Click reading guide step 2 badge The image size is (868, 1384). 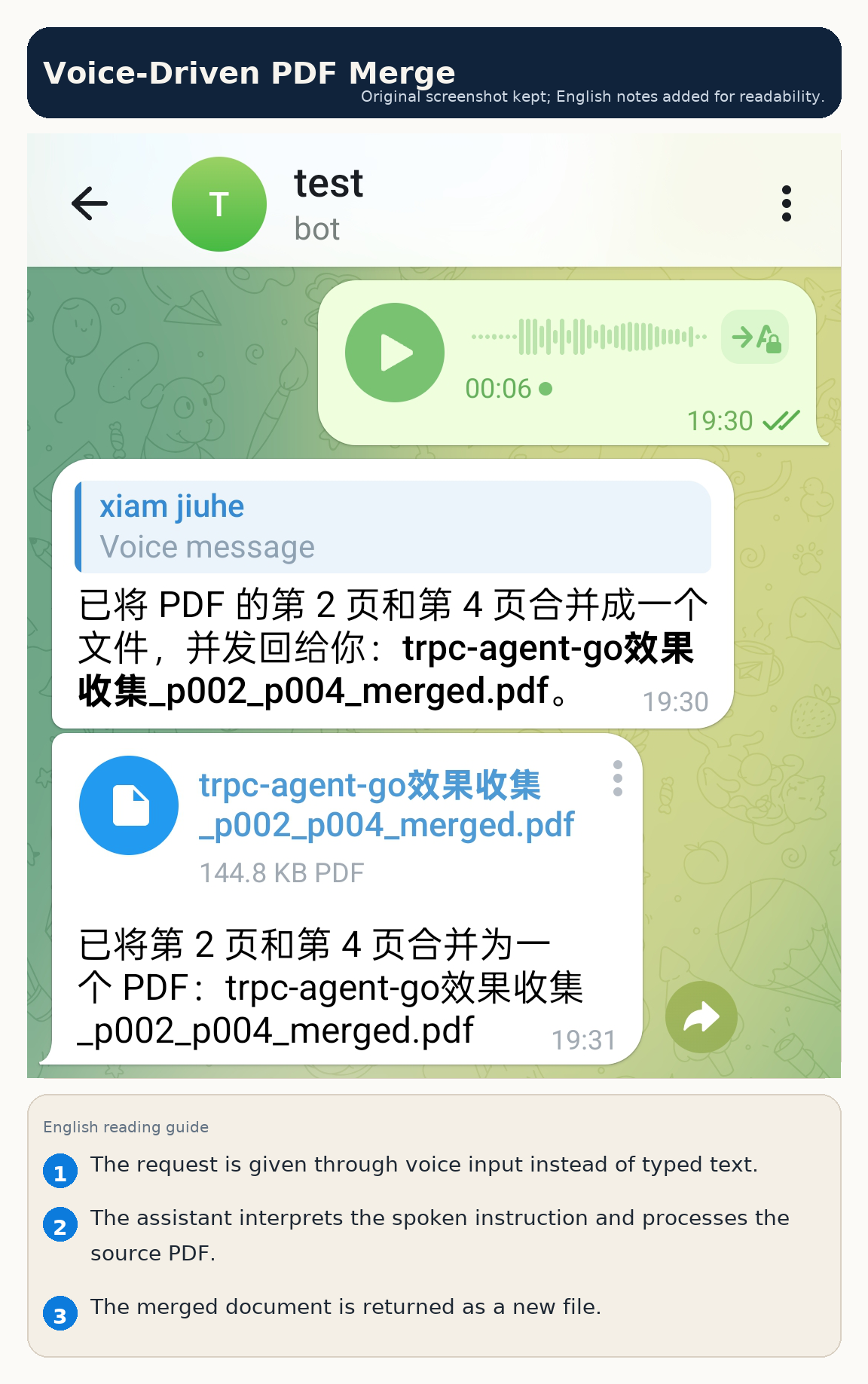(x=60, y=1224)
